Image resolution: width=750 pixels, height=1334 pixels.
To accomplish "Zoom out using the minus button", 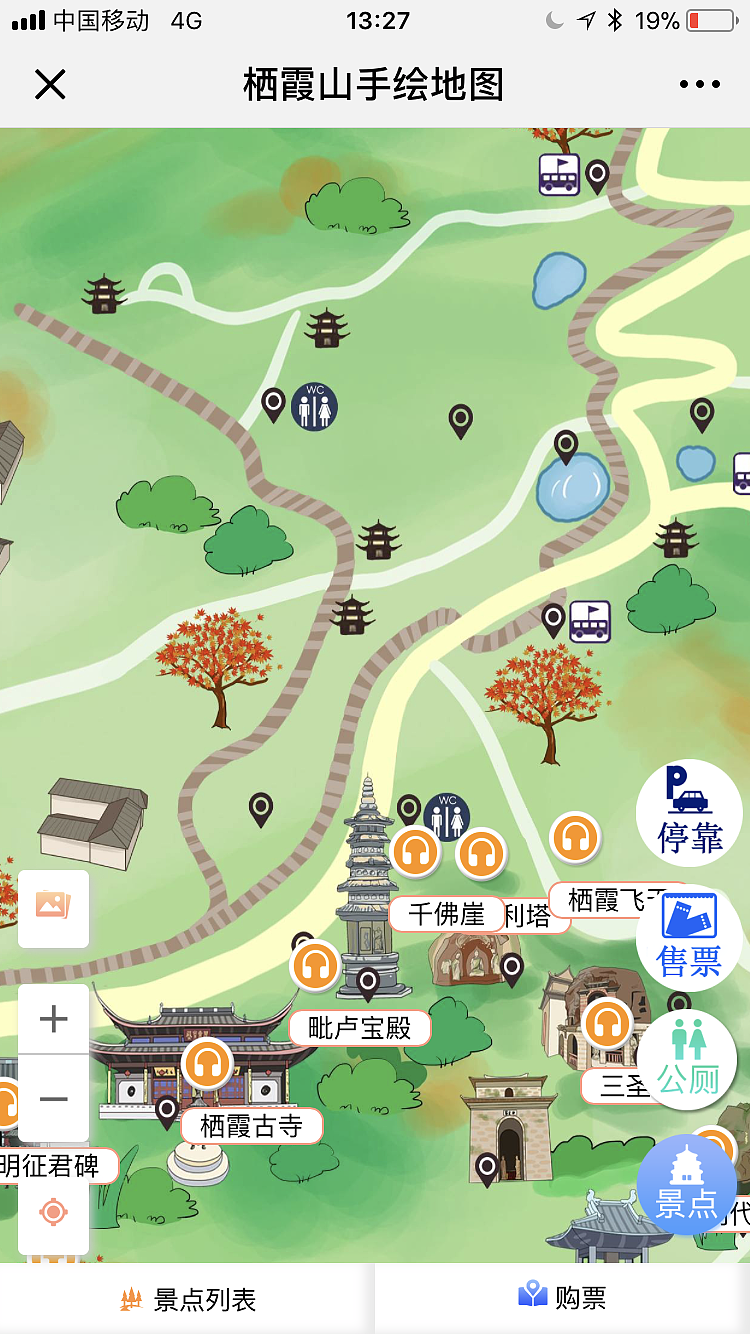I will [52, 1098].
